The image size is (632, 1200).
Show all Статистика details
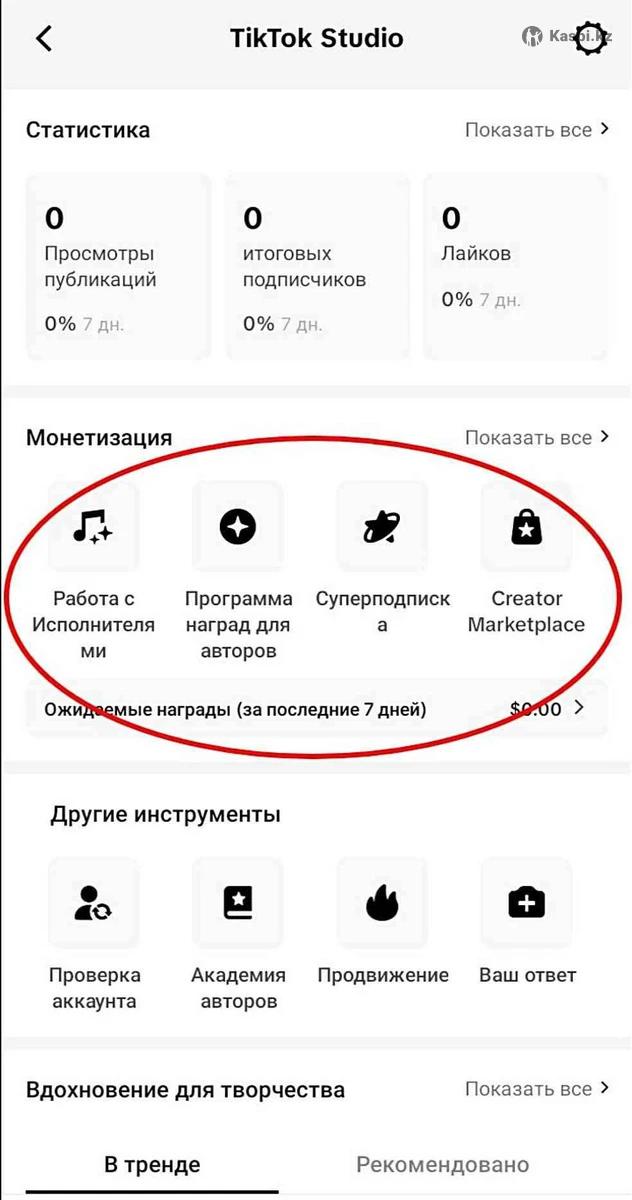pos(537,130)
